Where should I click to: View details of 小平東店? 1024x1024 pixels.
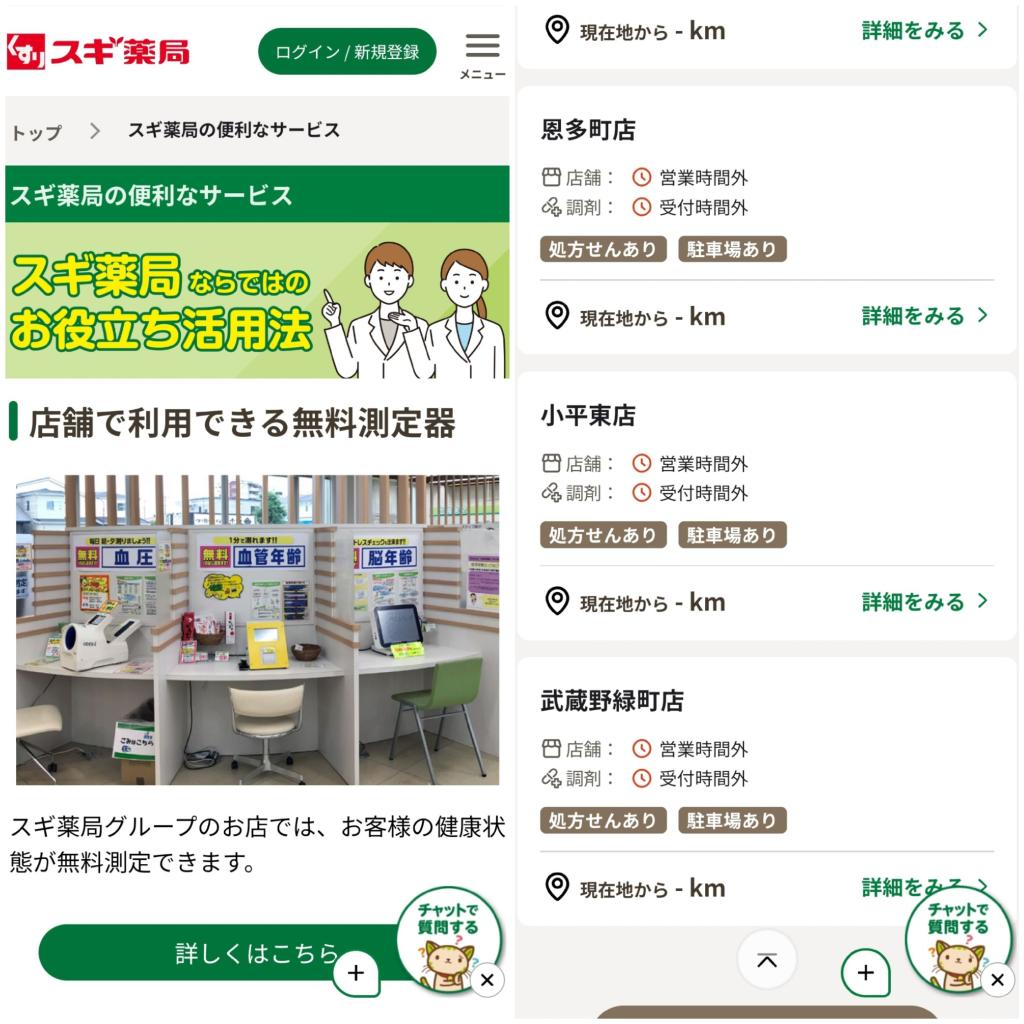coord(924,602)
